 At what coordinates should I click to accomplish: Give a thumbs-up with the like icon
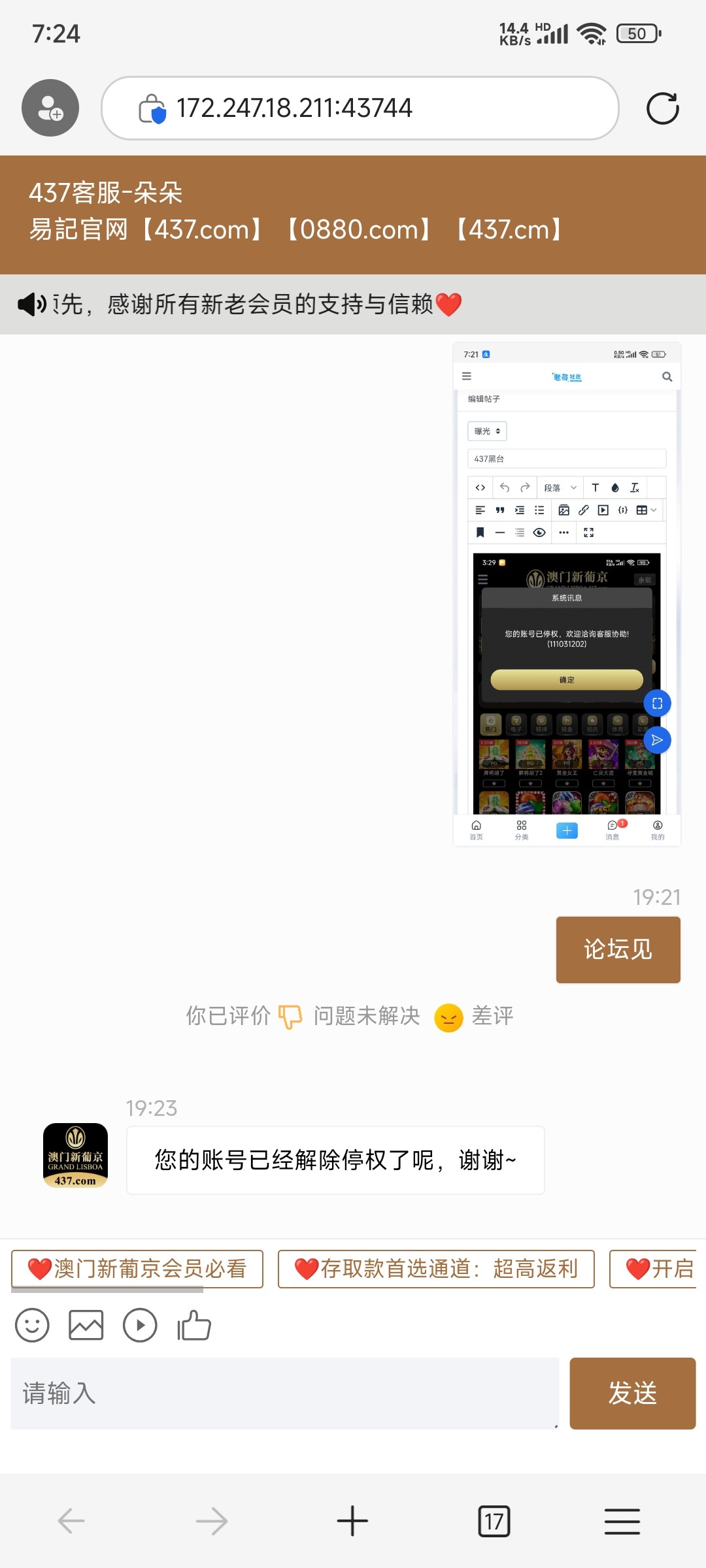pyautogui.click(x=194, y=1325)
